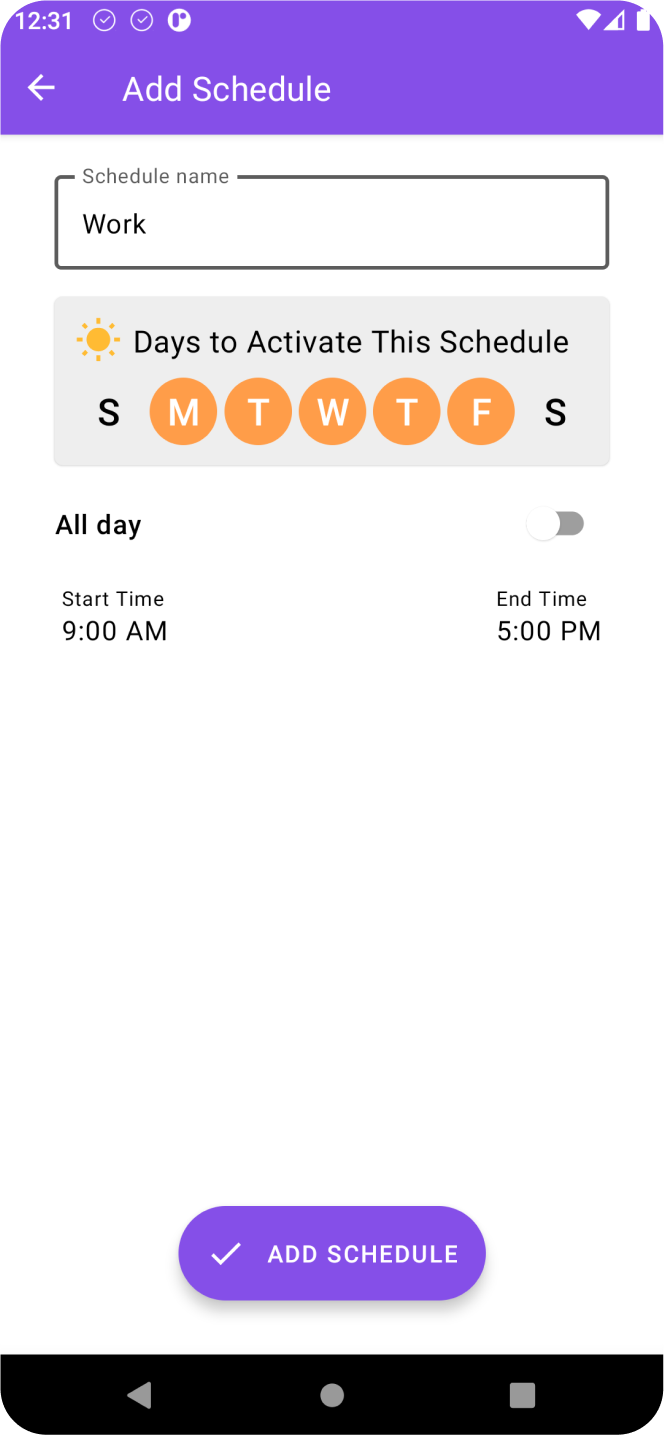Change the 9:00 AM start time
The image size is (664, 1435).
(x=115, y=617)
